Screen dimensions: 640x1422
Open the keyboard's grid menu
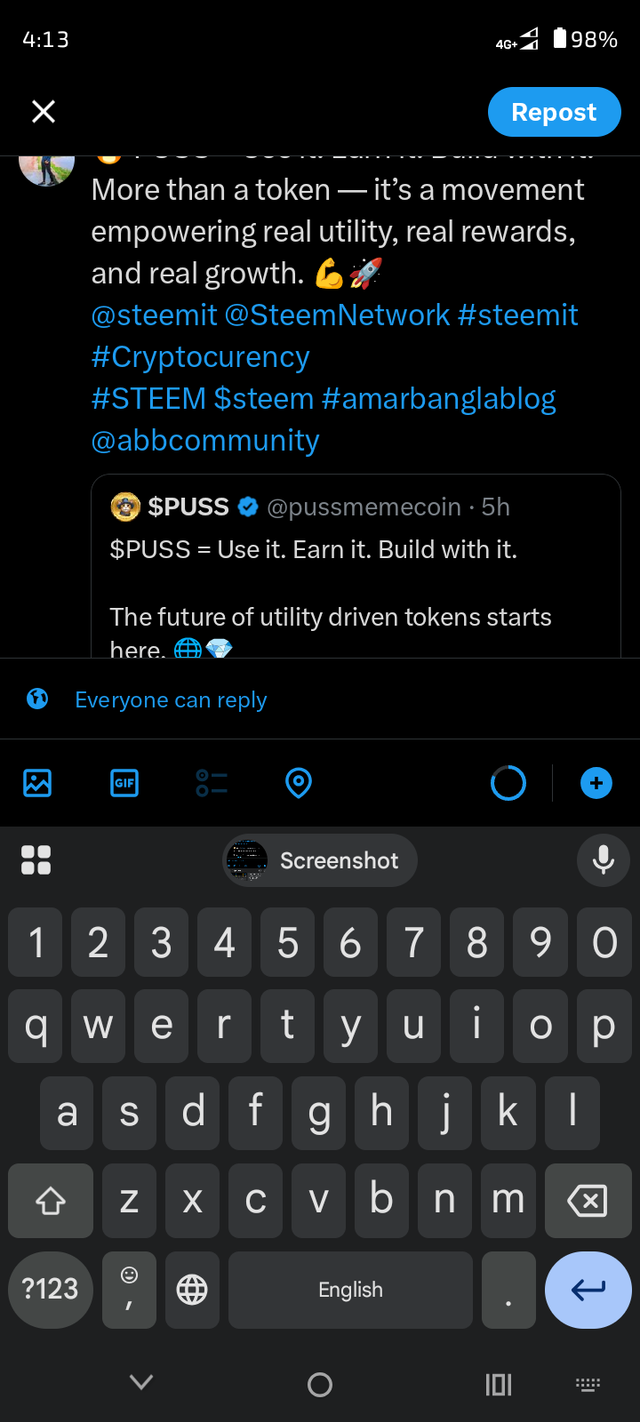tap(36, 860)
